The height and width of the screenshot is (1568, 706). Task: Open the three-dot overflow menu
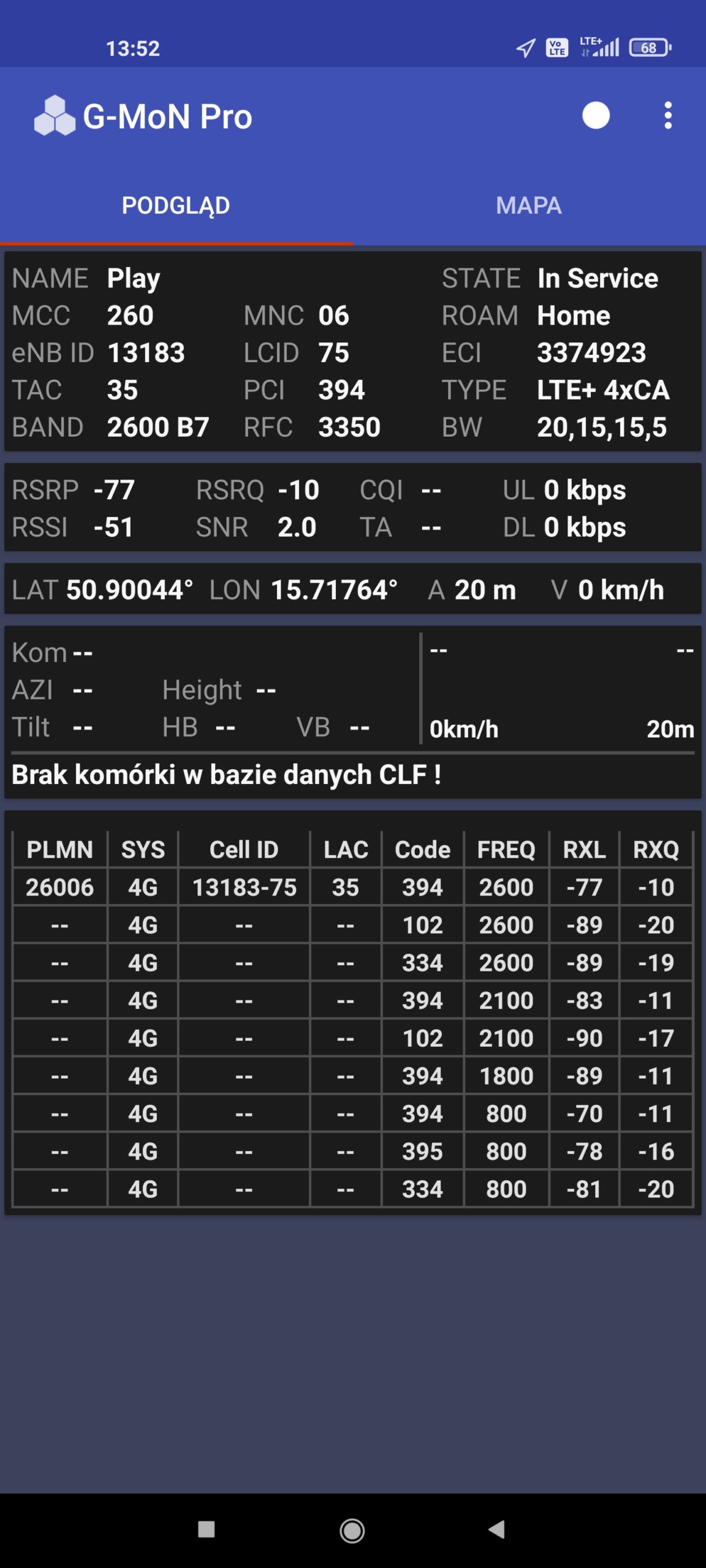[668, 115]
